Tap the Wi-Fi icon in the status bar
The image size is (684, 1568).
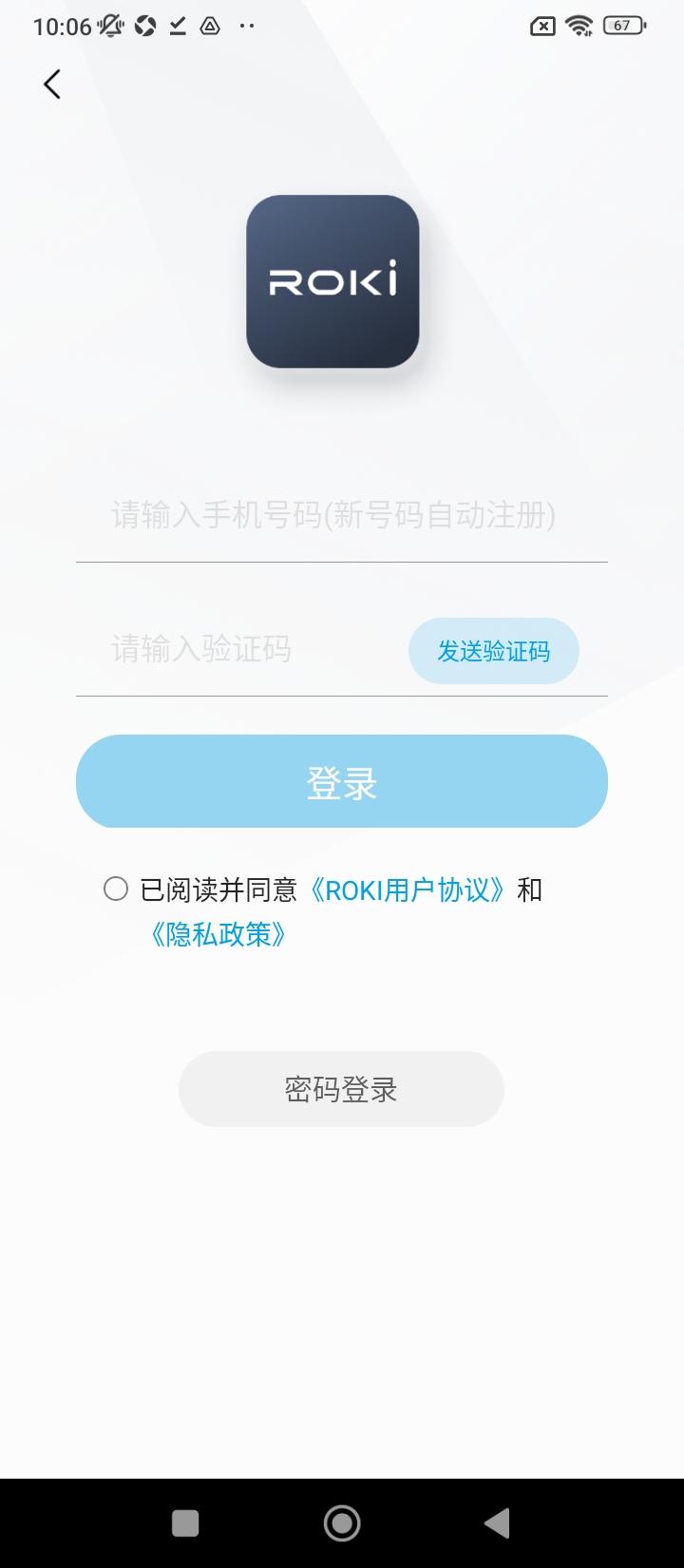click(580, 26)
